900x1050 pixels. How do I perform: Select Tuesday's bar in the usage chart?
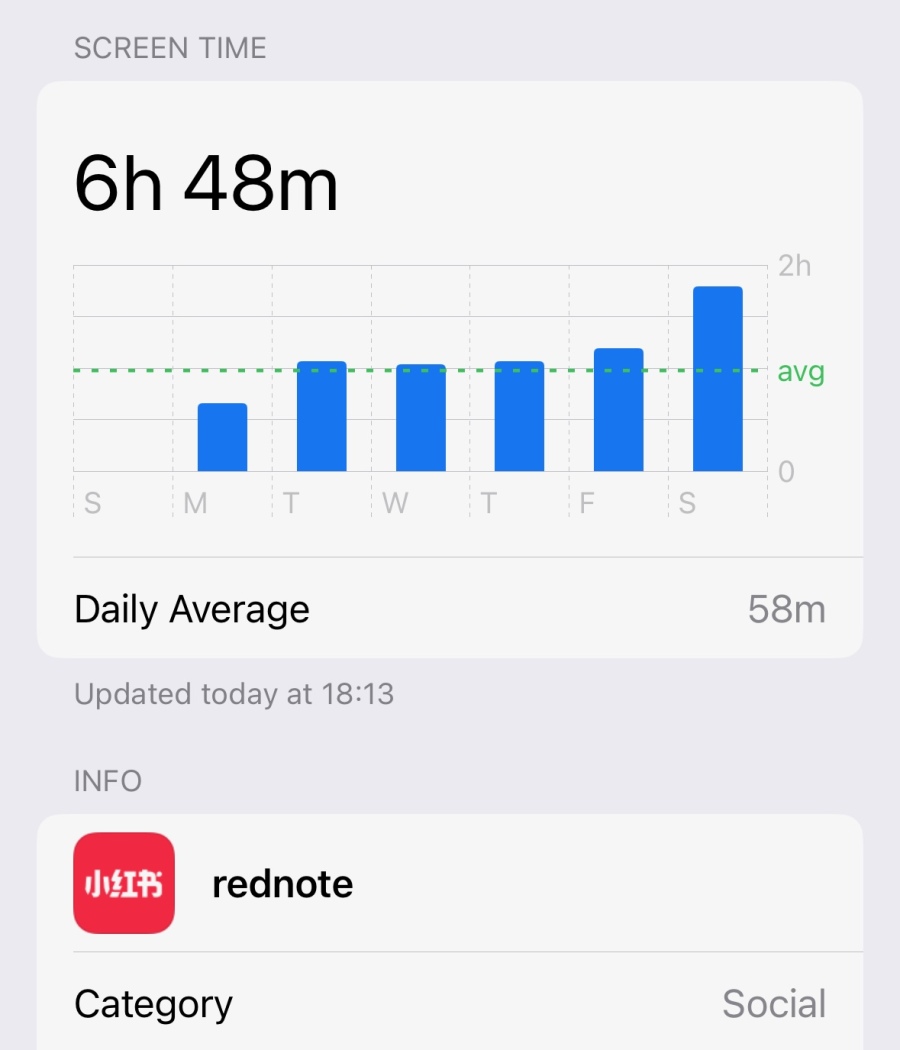coord(321,416)
